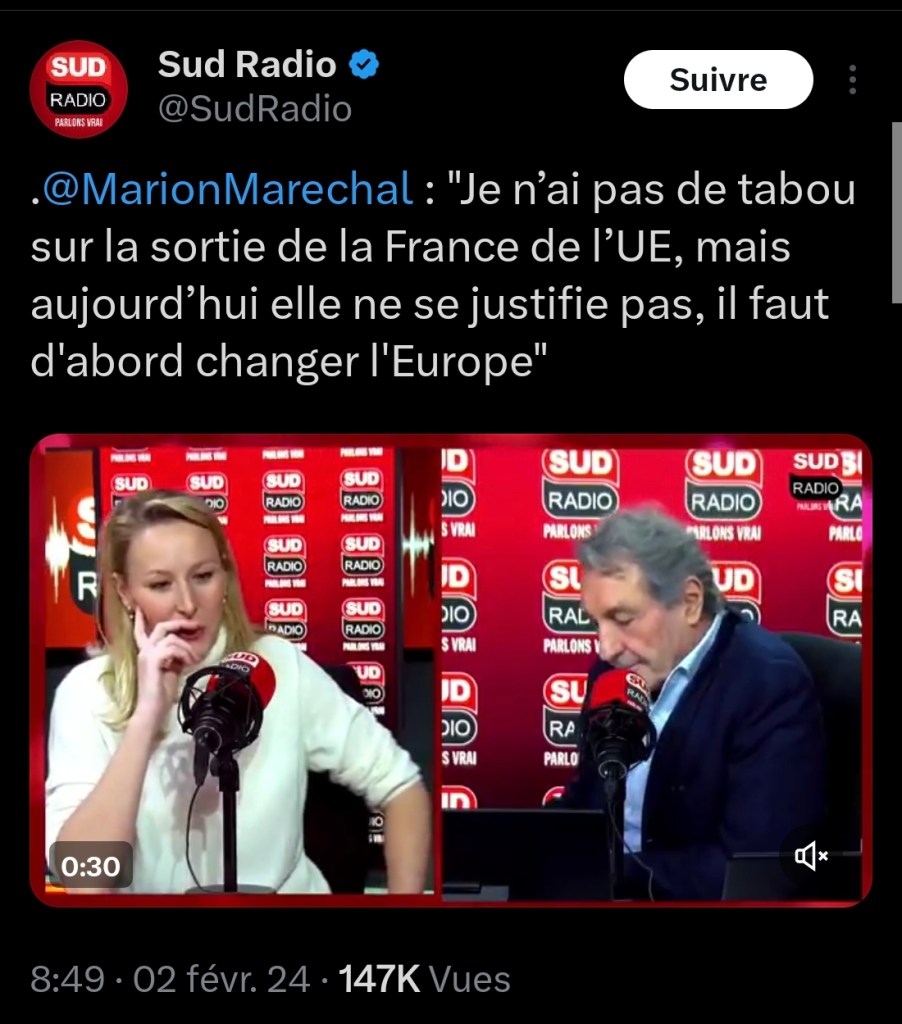Open the tweet overflow menu

coord(852,80)
